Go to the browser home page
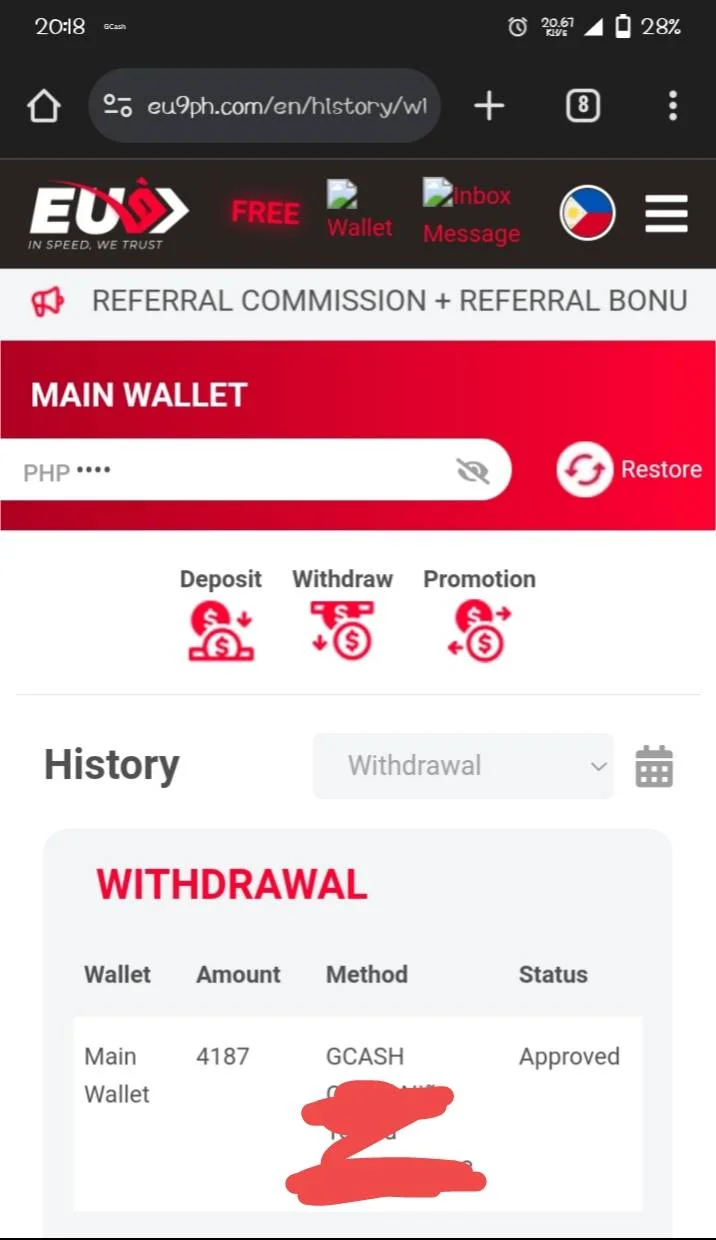 coord(44,106)
